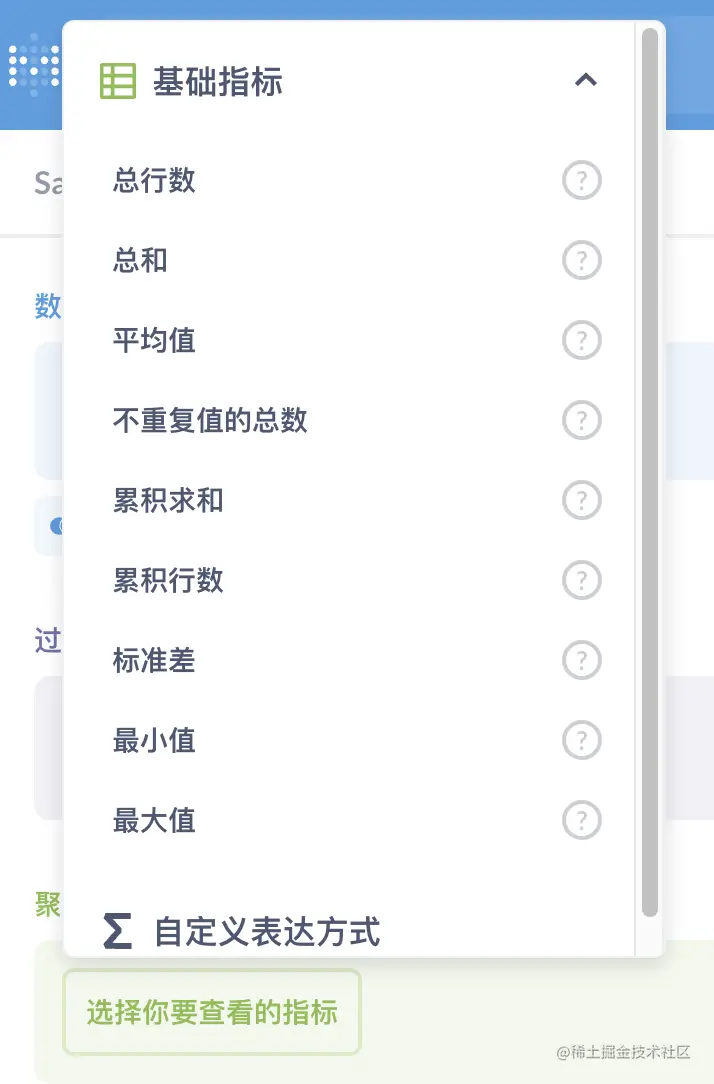Open the help icon beside 总行数
The image size is (714, 1084).
(x=582, y=181)
